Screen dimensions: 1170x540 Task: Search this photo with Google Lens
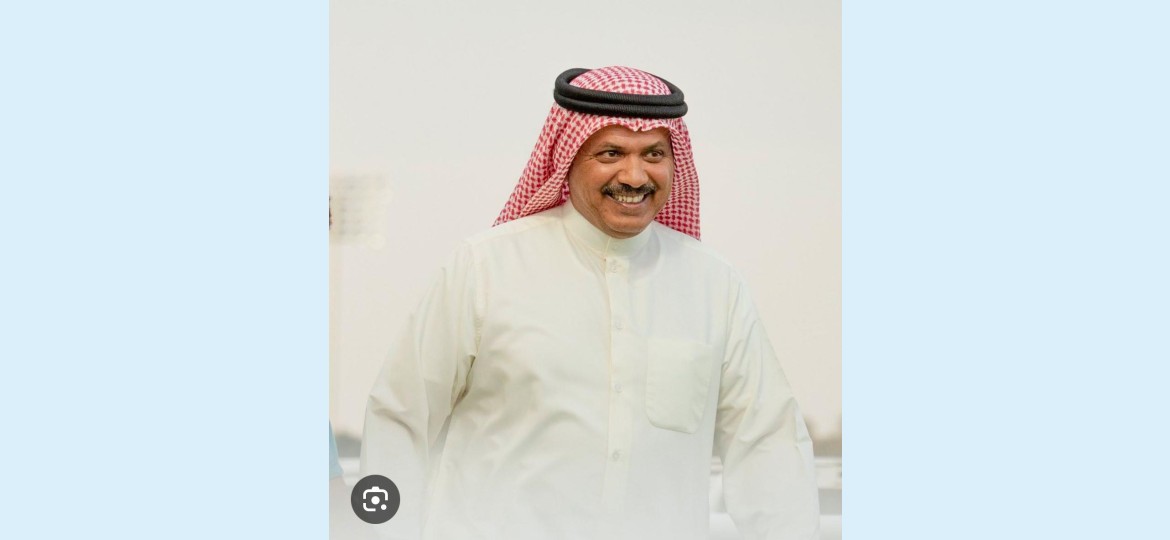pos(375,499)
